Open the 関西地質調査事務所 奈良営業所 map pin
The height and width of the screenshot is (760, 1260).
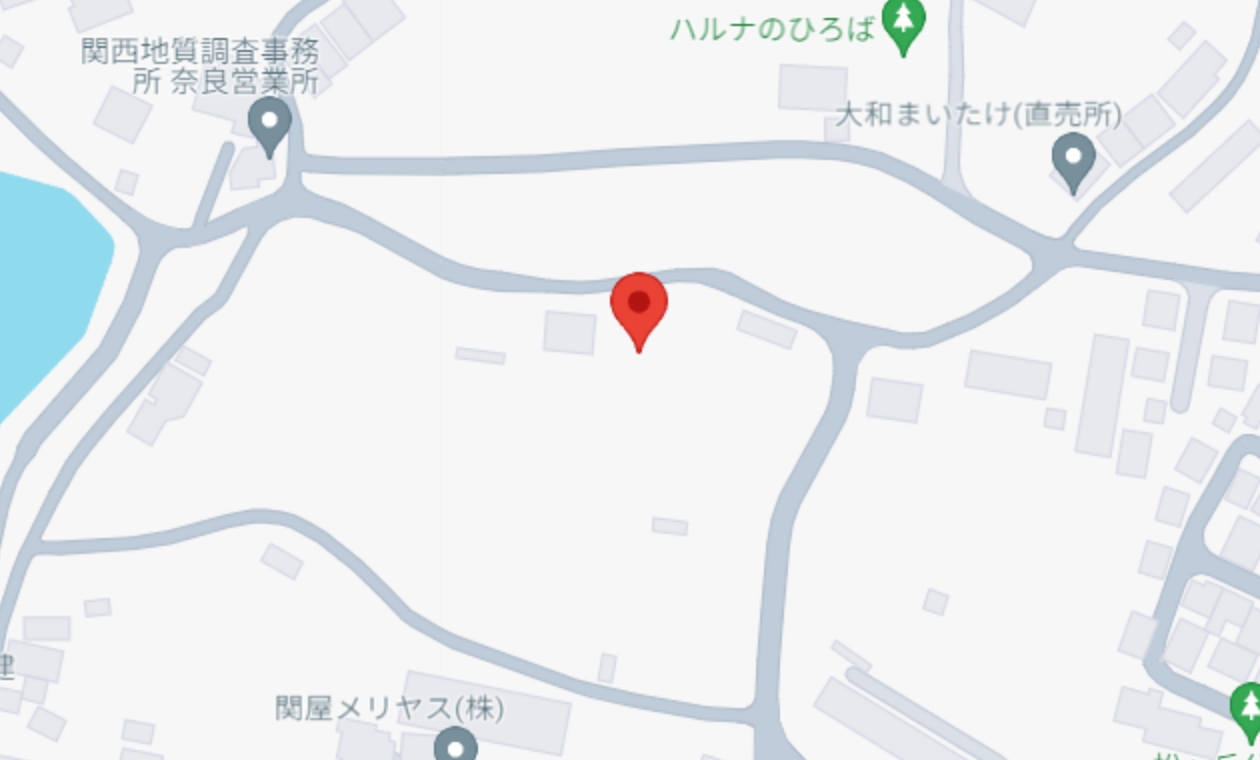point(269,125)
